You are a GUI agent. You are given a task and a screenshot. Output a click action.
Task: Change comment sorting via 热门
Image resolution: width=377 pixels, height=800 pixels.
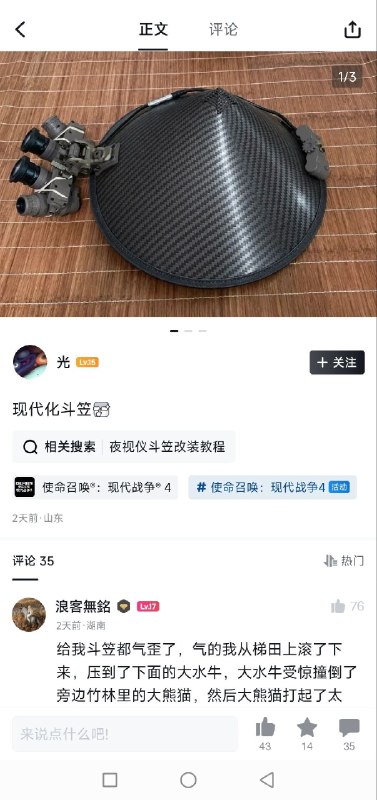pyautogui.click(x=344, y=561)
